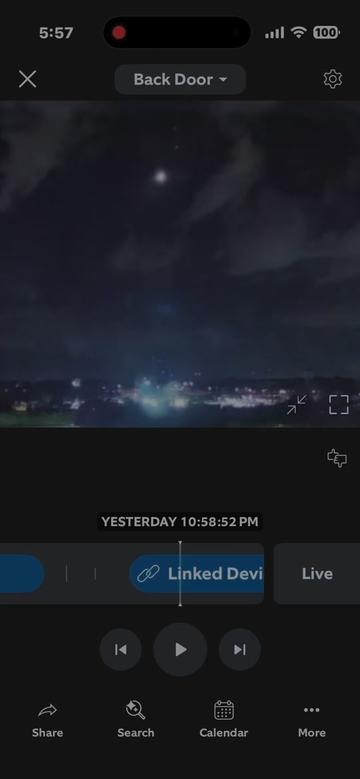This screenshot has width=360, height=779.
Task: Open the Calendar picker
Action: [x=223, y=719]
